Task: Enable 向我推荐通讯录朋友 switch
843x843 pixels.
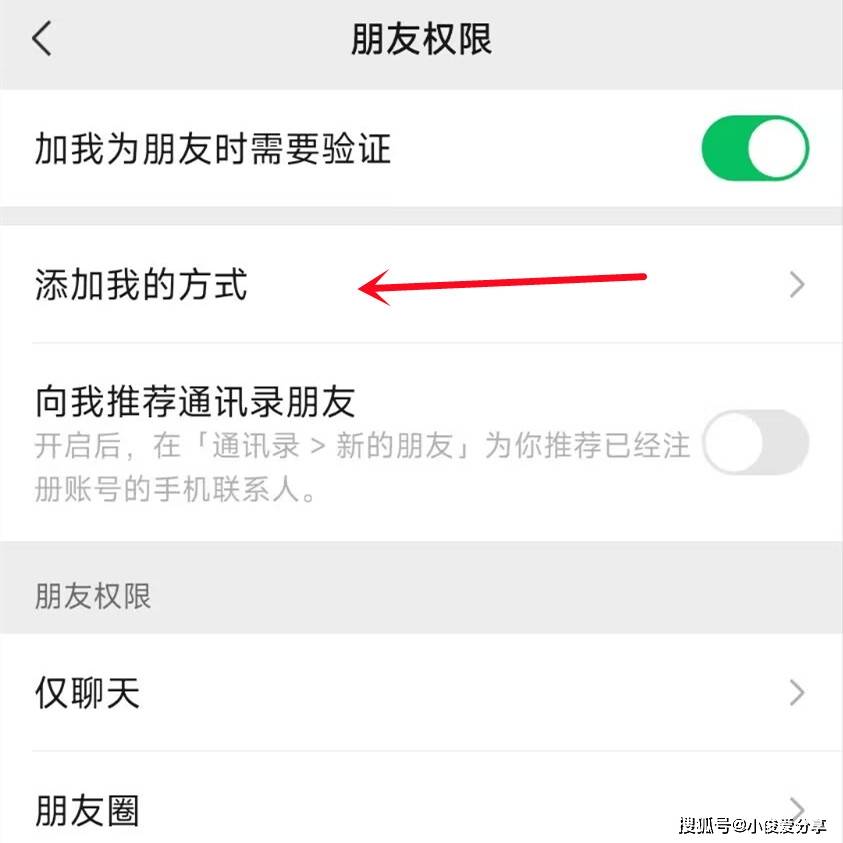Action: [755, 441]
